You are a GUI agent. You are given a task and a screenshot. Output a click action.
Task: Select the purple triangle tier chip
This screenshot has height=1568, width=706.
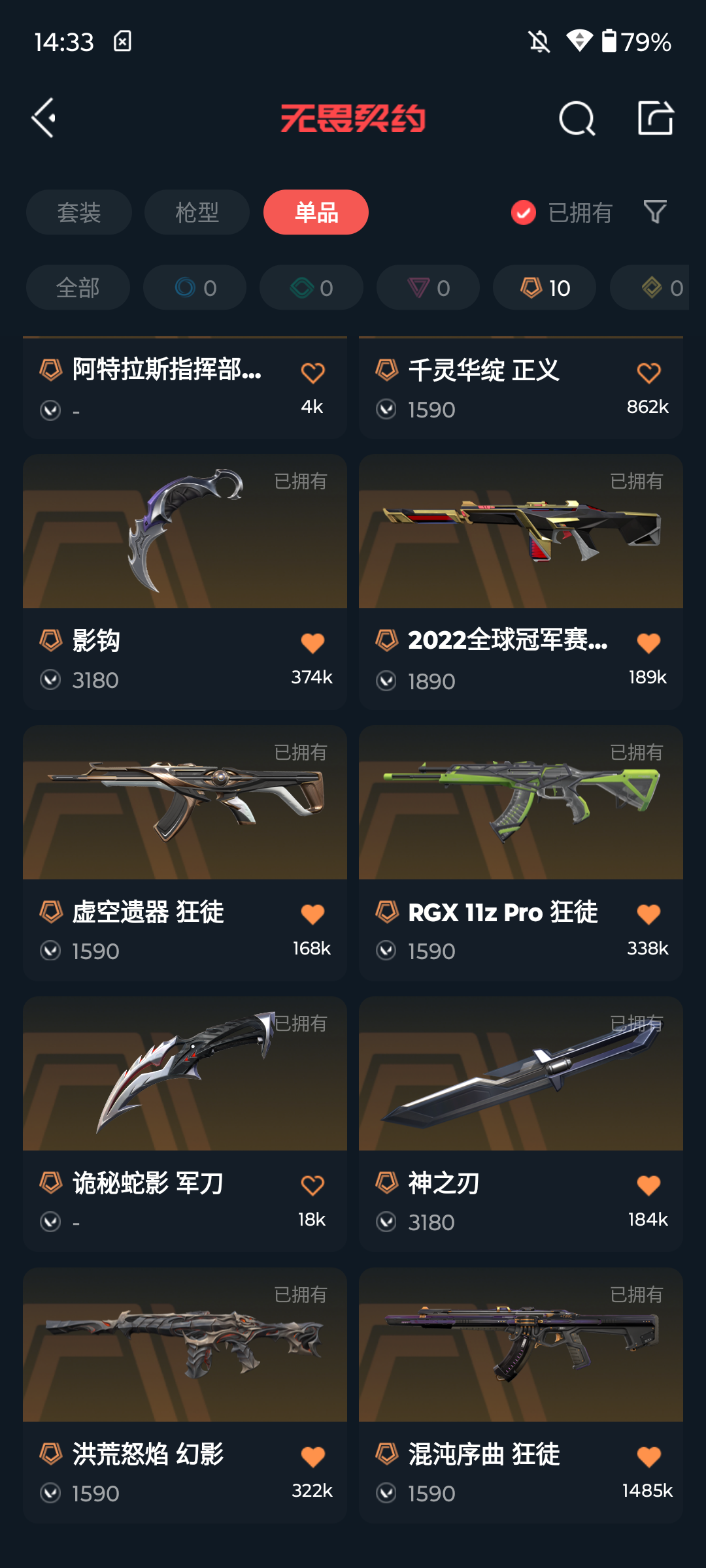[428, 287]
